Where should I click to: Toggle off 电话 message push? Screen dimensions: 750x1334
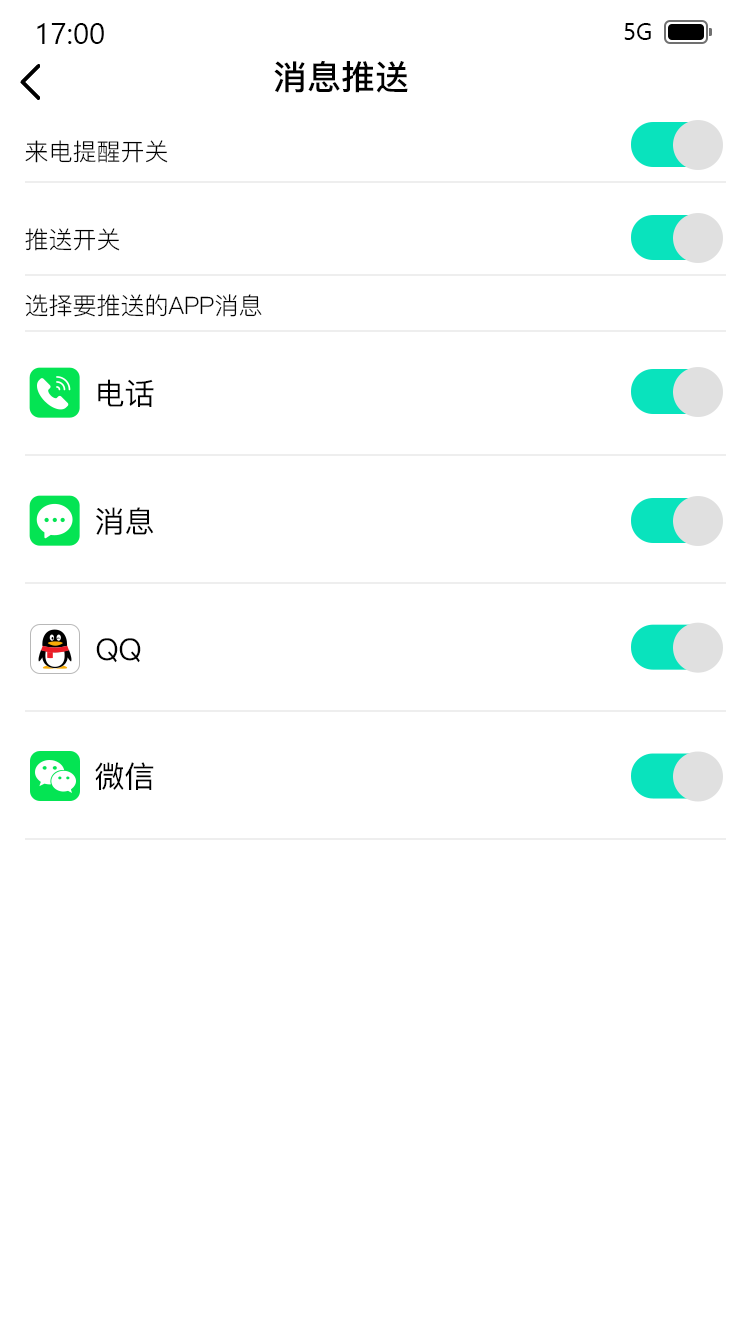click(x=676, y=392)
